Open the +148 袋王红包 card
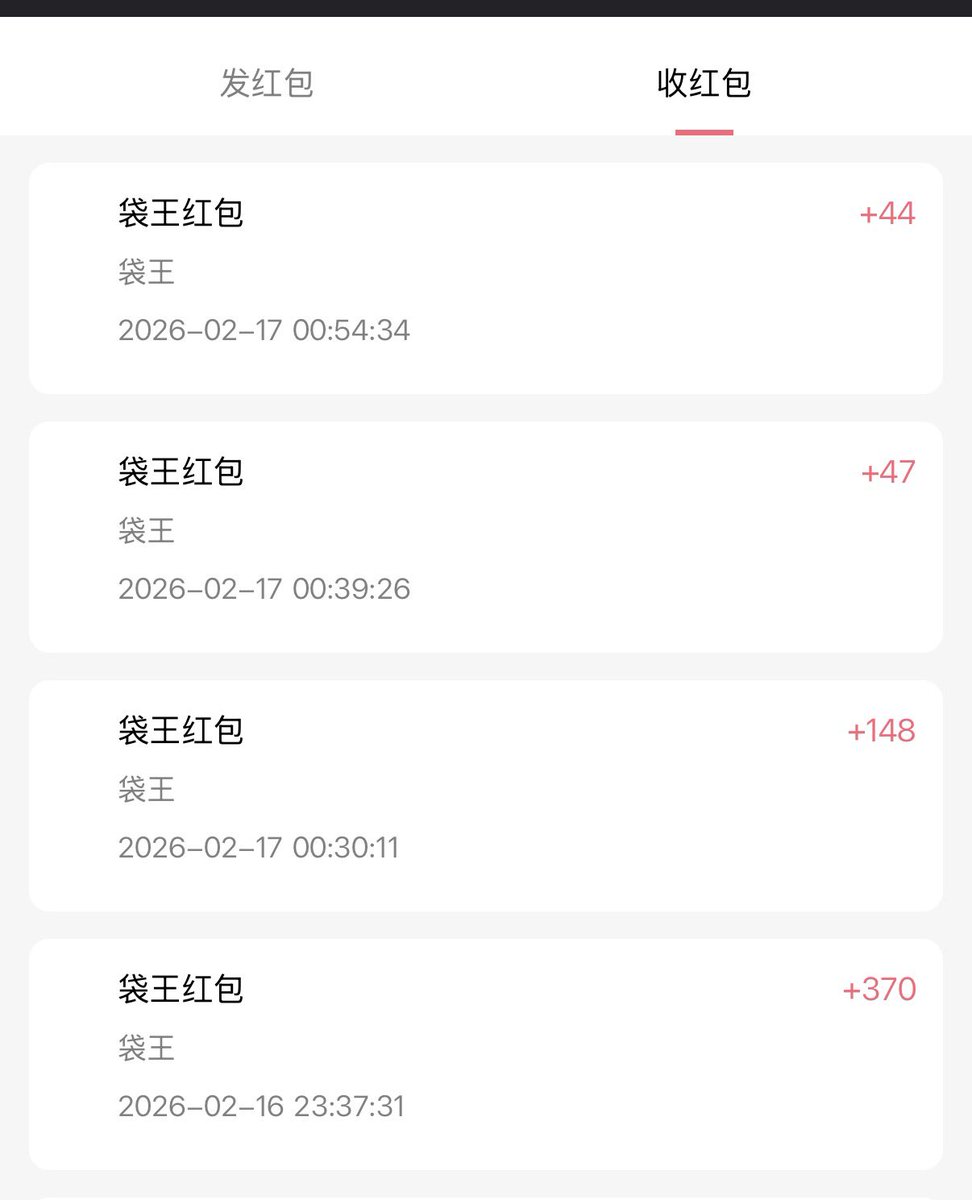The width and height of the screenshot is (972, 1200). tap(486, 795)
